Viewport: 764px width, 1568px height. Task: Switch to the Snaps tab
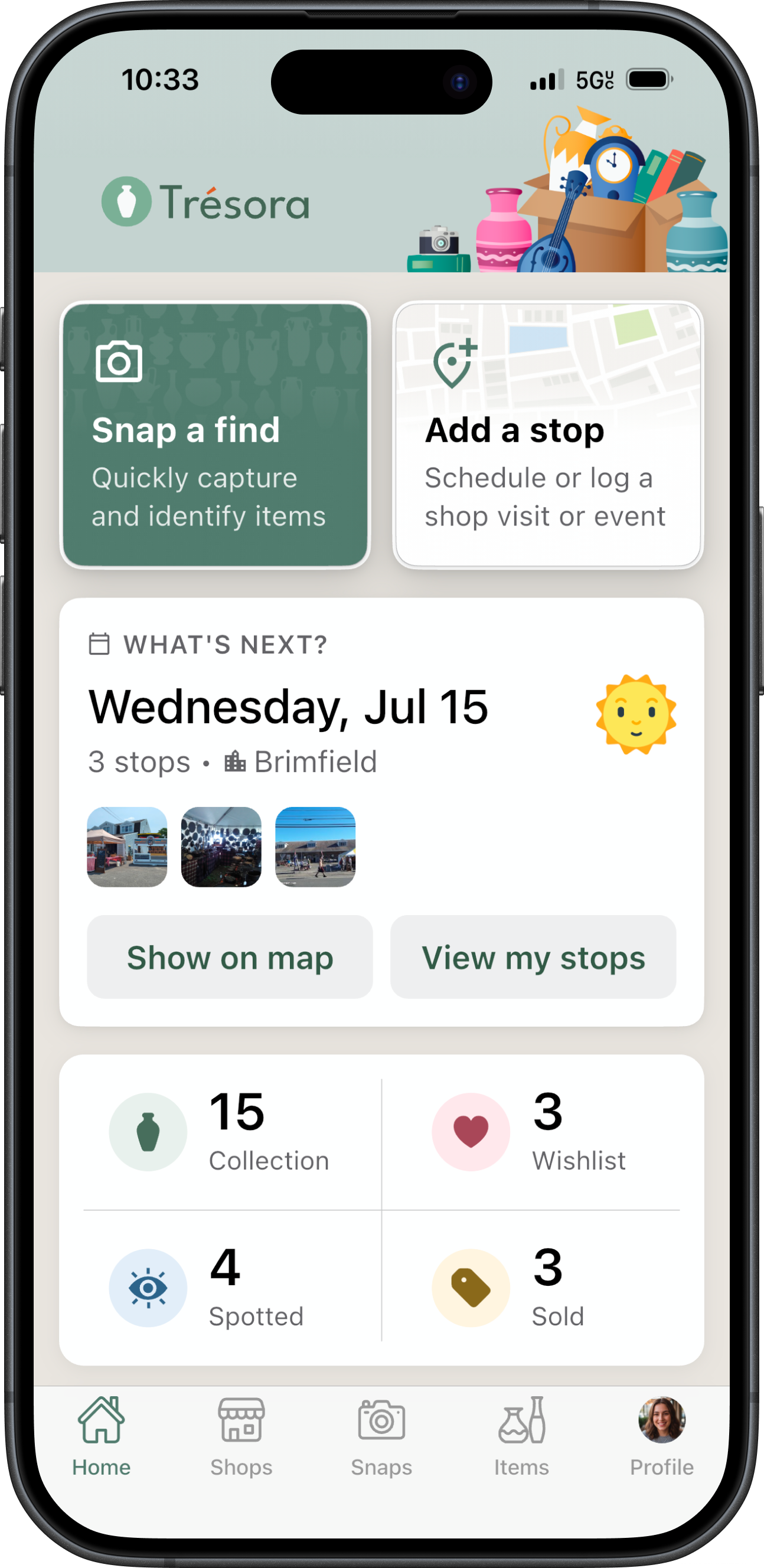pos(381,1436)
